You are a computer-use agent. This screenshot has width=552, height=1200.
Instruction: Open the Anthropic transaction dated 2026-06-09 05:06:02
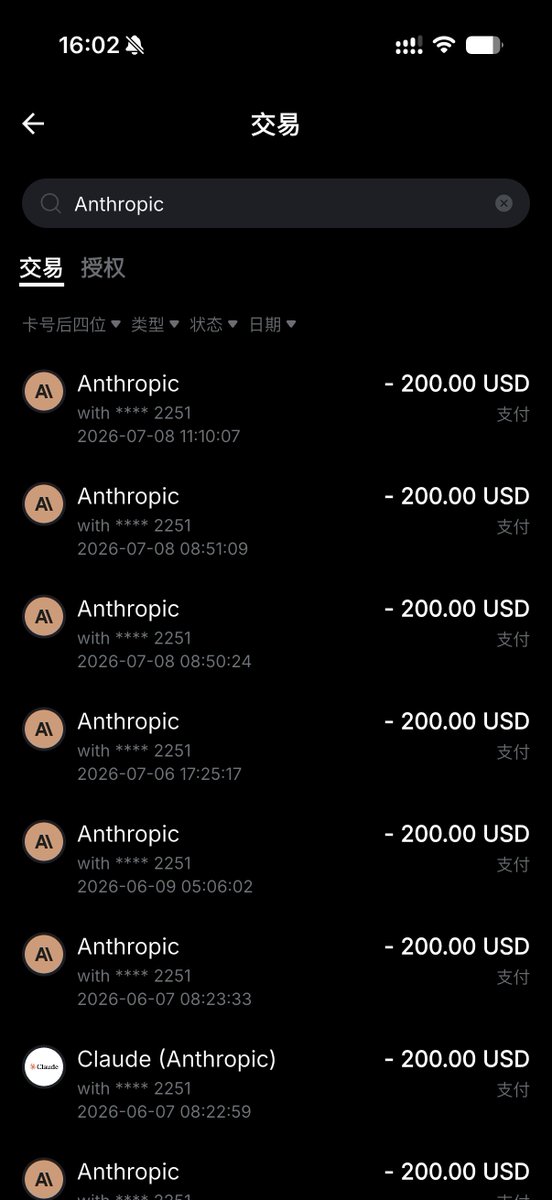[276, 860]
